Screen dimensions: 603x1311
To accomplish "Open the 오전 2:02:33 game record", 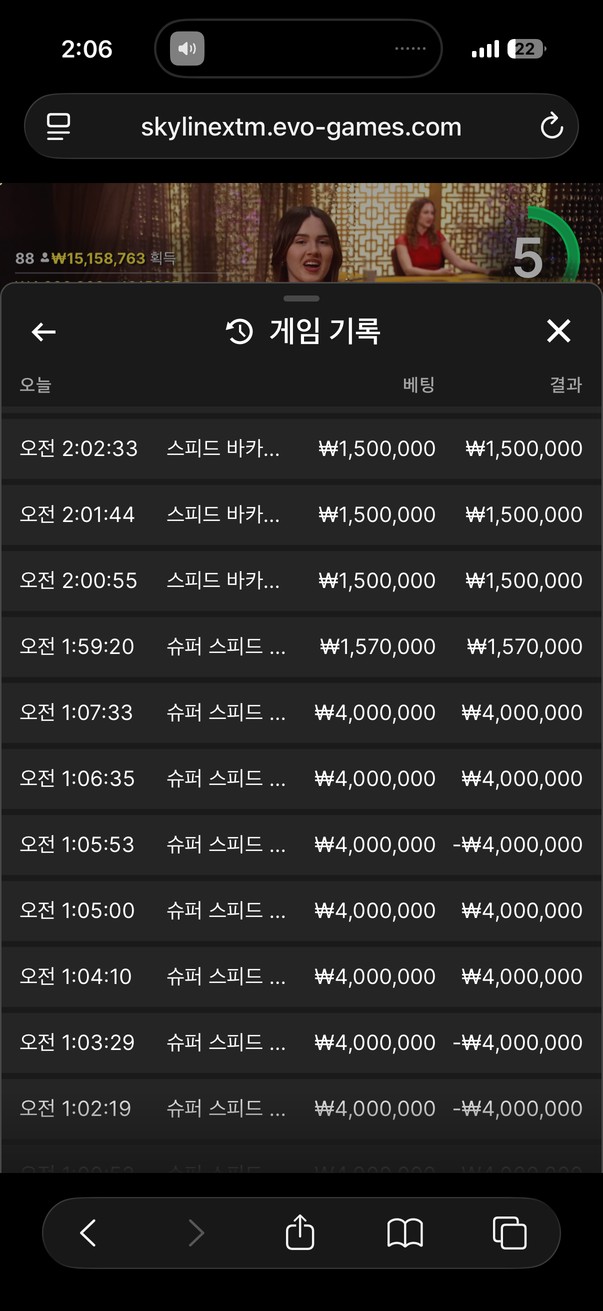I will point(301,448).
